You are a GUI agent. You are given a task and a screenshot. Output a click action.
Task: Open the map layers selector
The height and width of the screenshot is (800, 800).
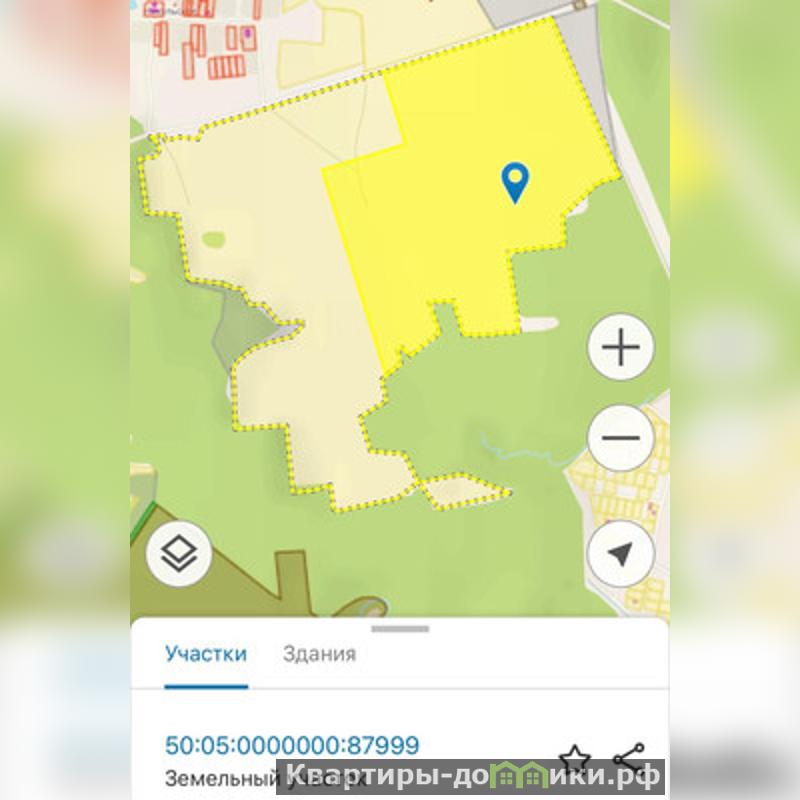point(179,553)
